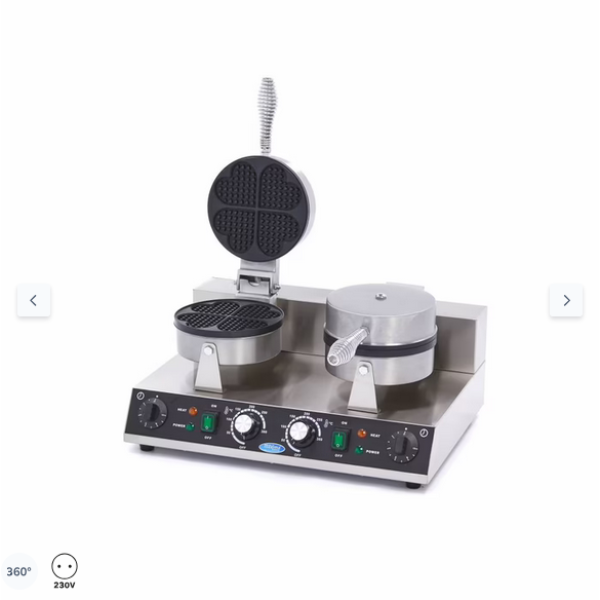Go to the previous product image
Image resolution: width=600 pixels, height=600 pixels.
(33, 300)
